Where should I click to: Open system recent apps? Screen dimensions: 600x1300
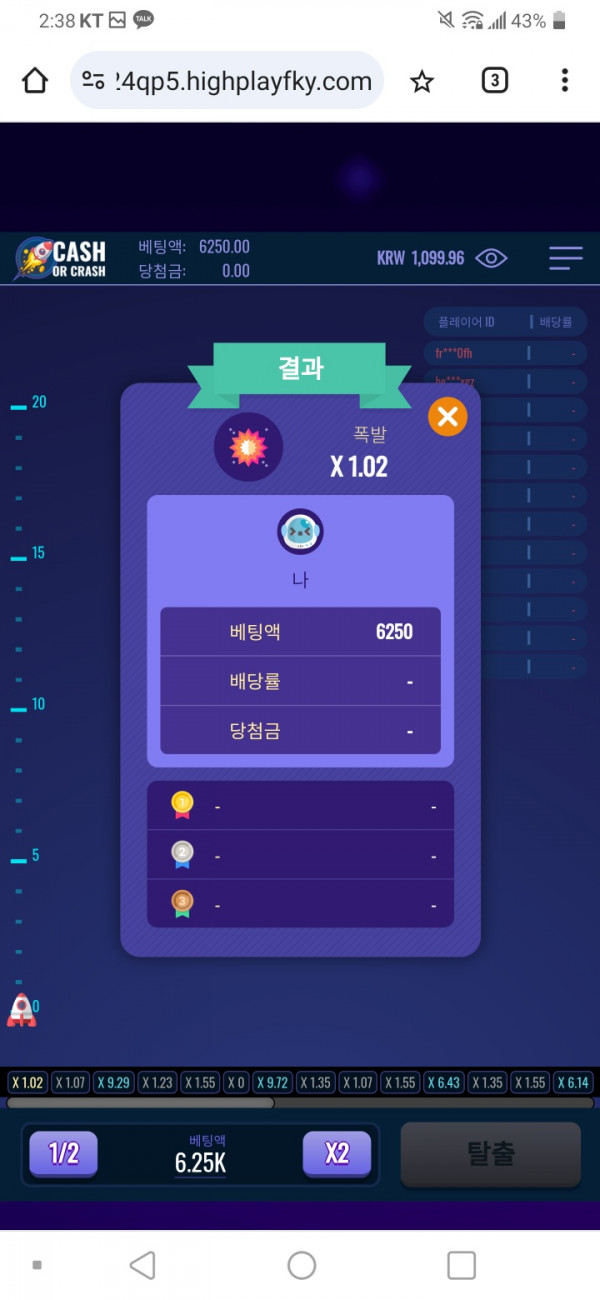[461, 1265]
